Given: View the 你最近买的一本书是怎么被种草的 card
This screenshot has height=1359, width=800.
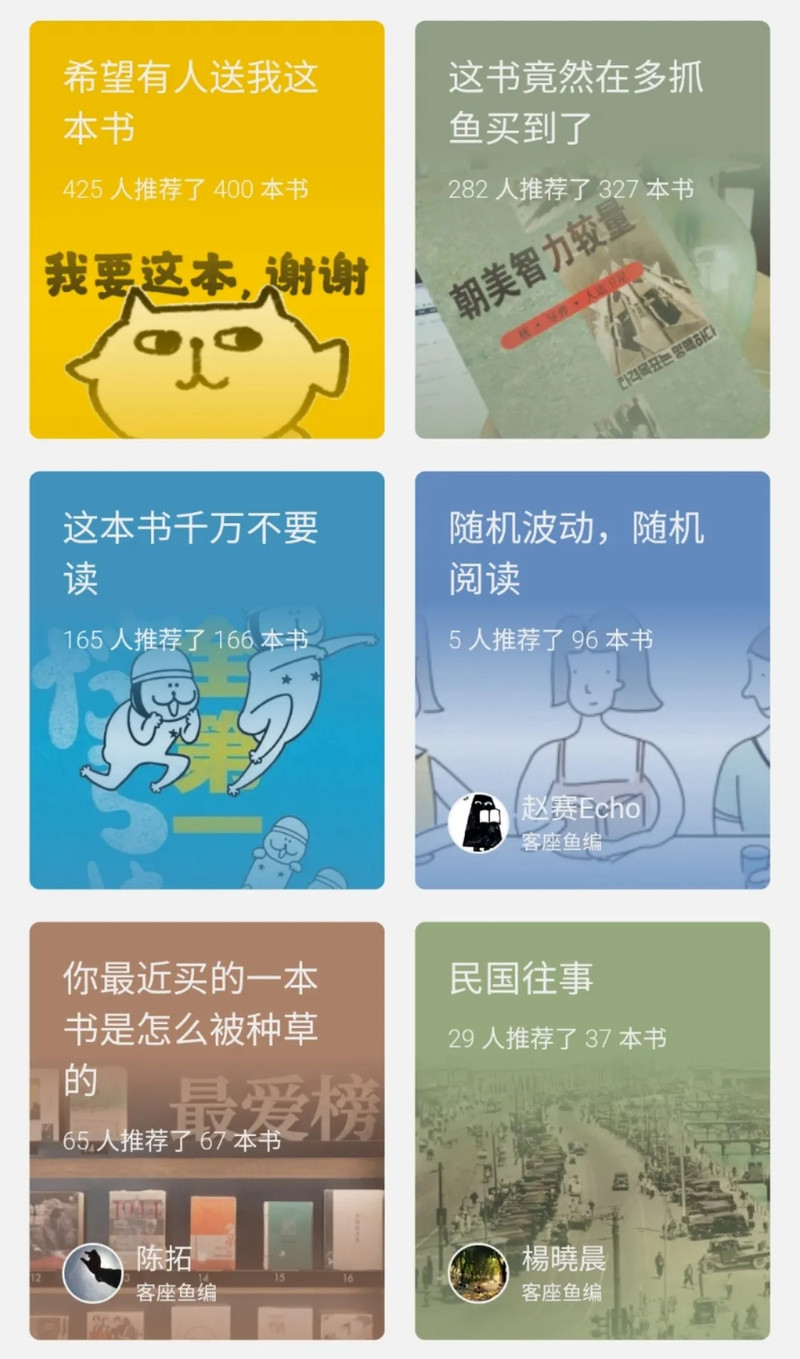Looking at the screenshot, I should [207, 1131].
